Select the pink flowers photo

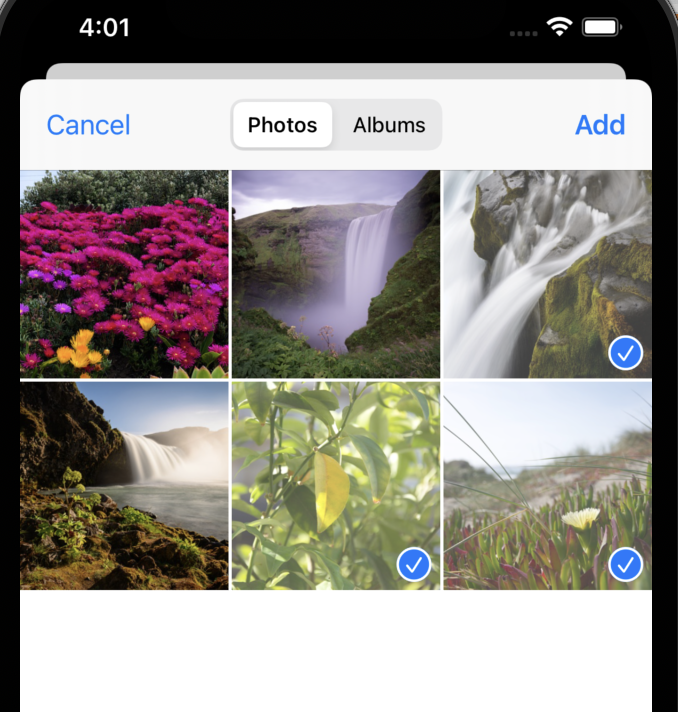124,274
